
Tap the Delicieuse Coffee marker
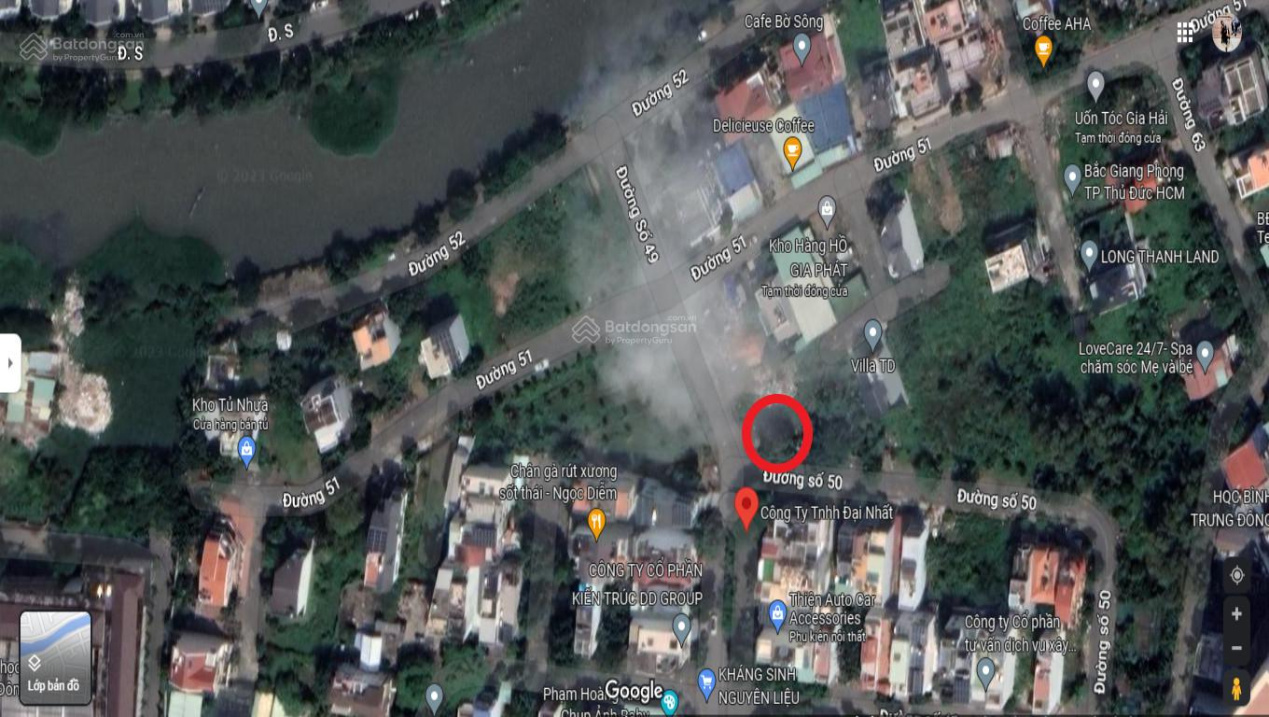coord(792,151)
